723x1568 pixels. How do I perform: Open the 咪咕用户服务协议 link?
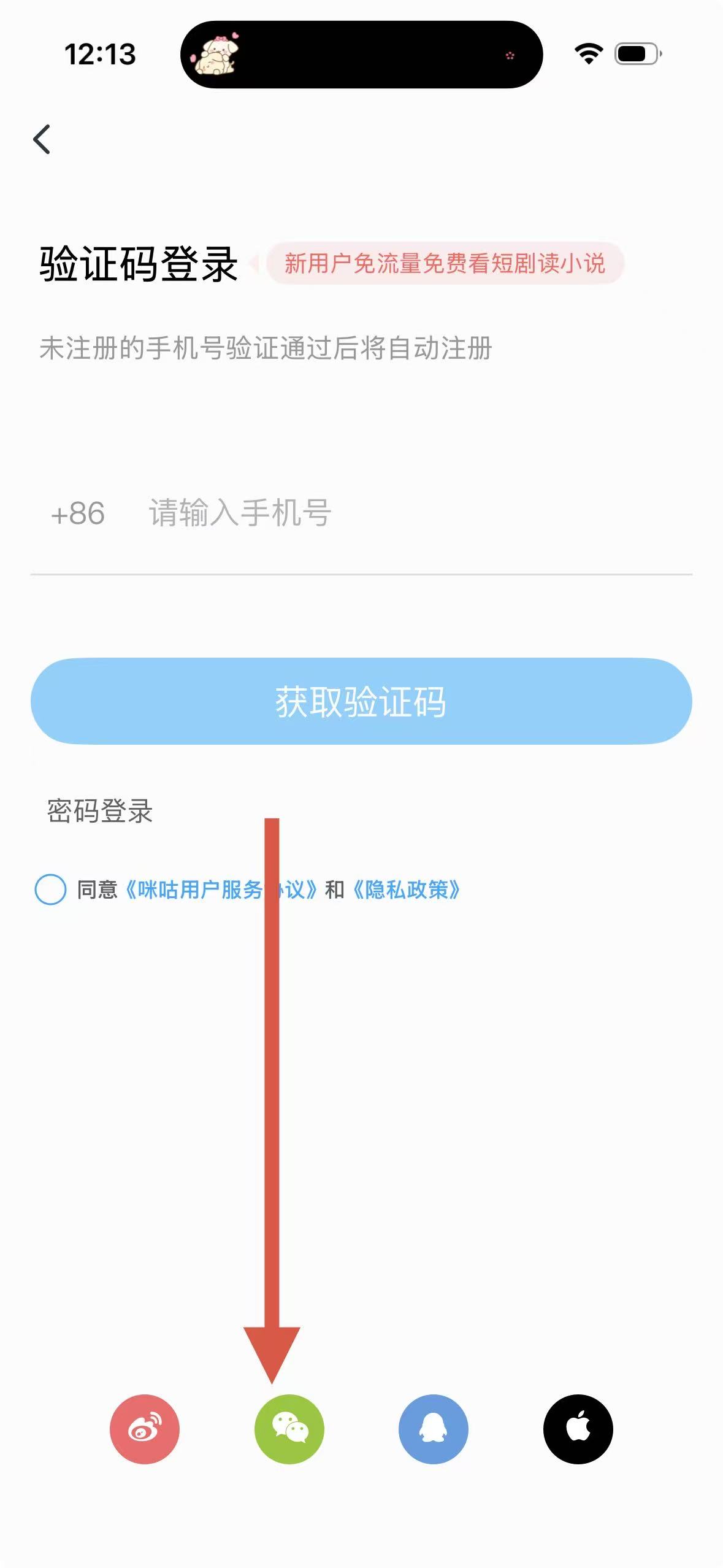click(196, 890)
